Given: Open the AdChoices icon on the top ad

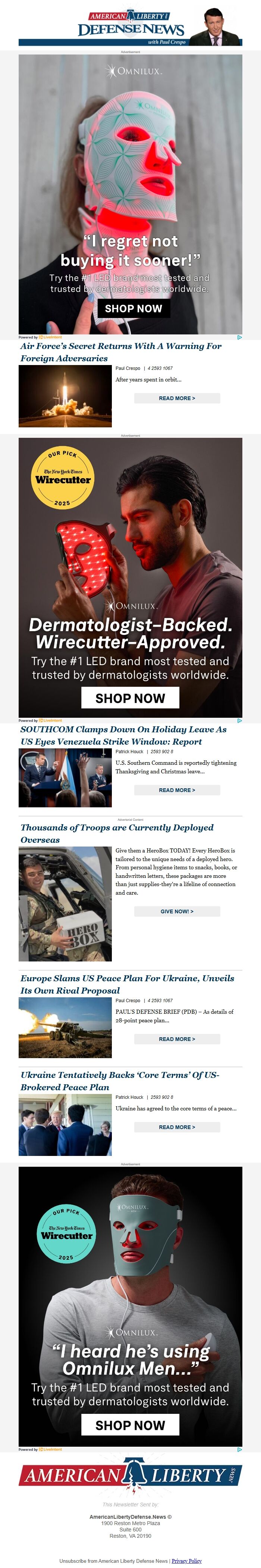Looking at the screenshot, I should point(240,337).
